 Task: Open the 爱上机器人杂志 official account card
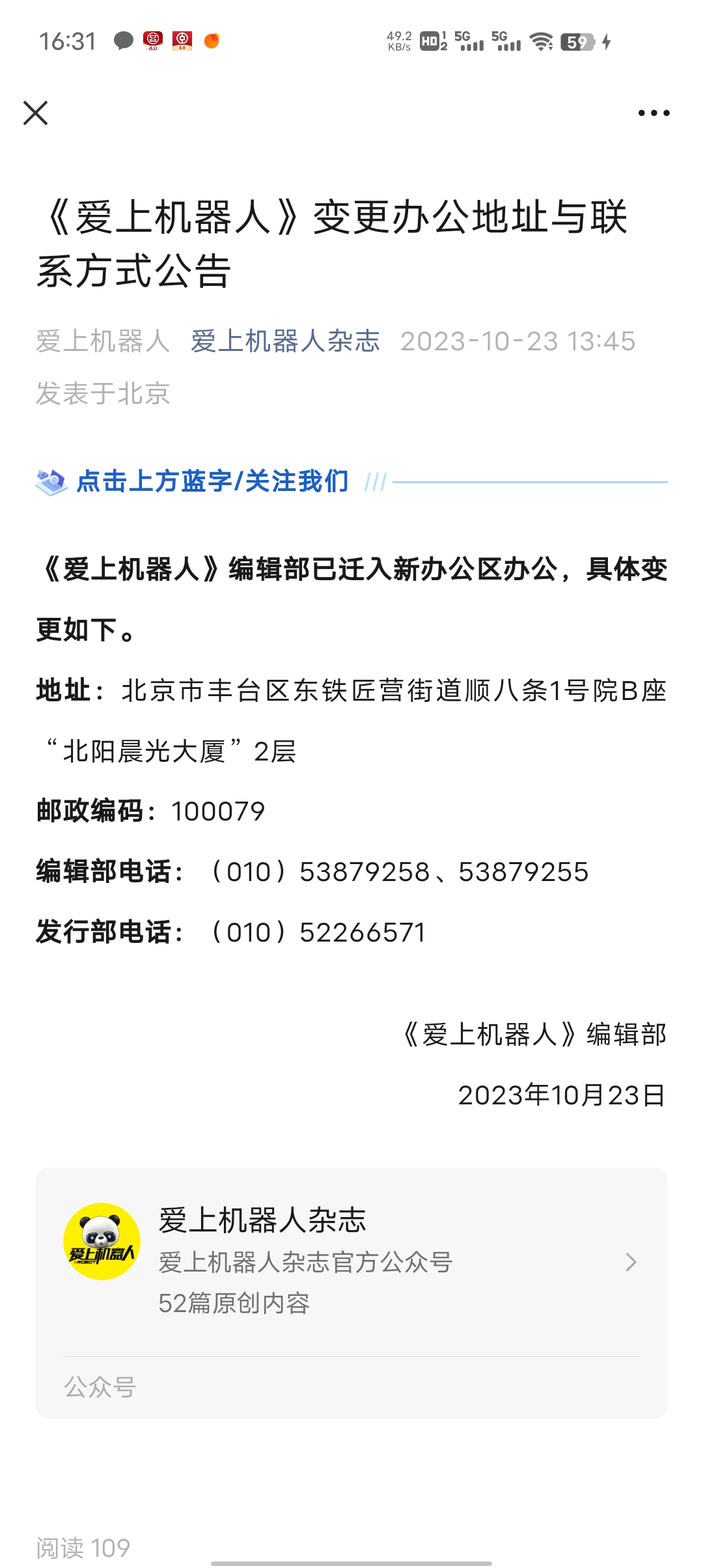[x=351, y=1261]
